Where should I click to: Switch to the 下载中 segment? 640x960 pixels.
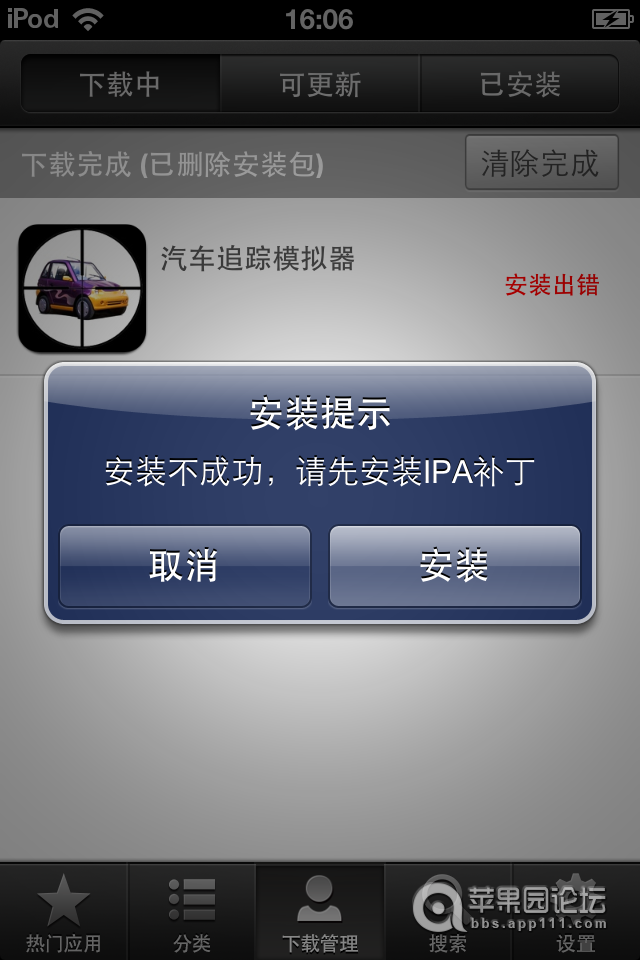120,84
